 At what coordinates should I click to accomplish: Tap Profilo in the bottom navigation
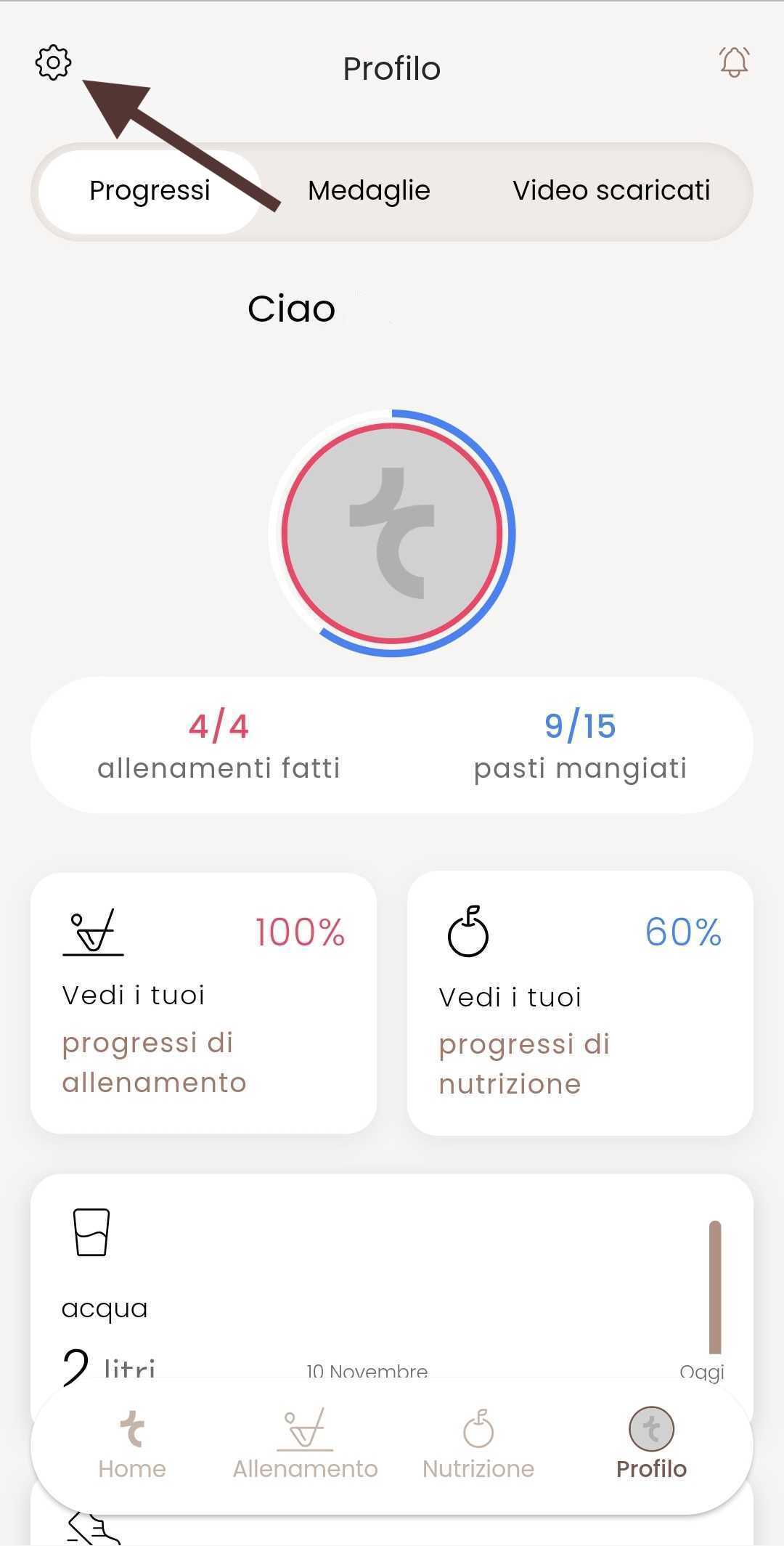pos(651,1447)
